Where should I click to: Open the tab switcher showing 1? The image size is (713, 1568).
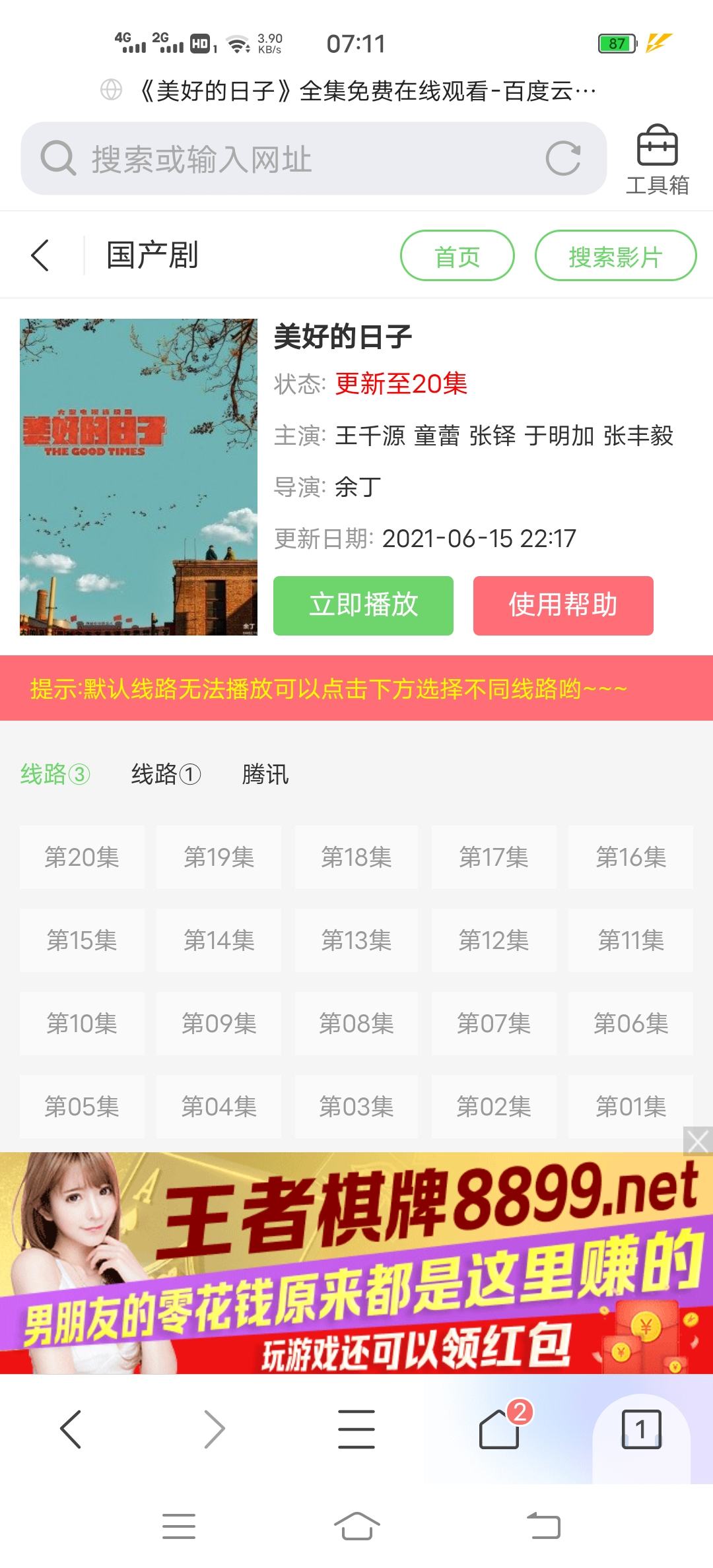tap(641, 1429)
